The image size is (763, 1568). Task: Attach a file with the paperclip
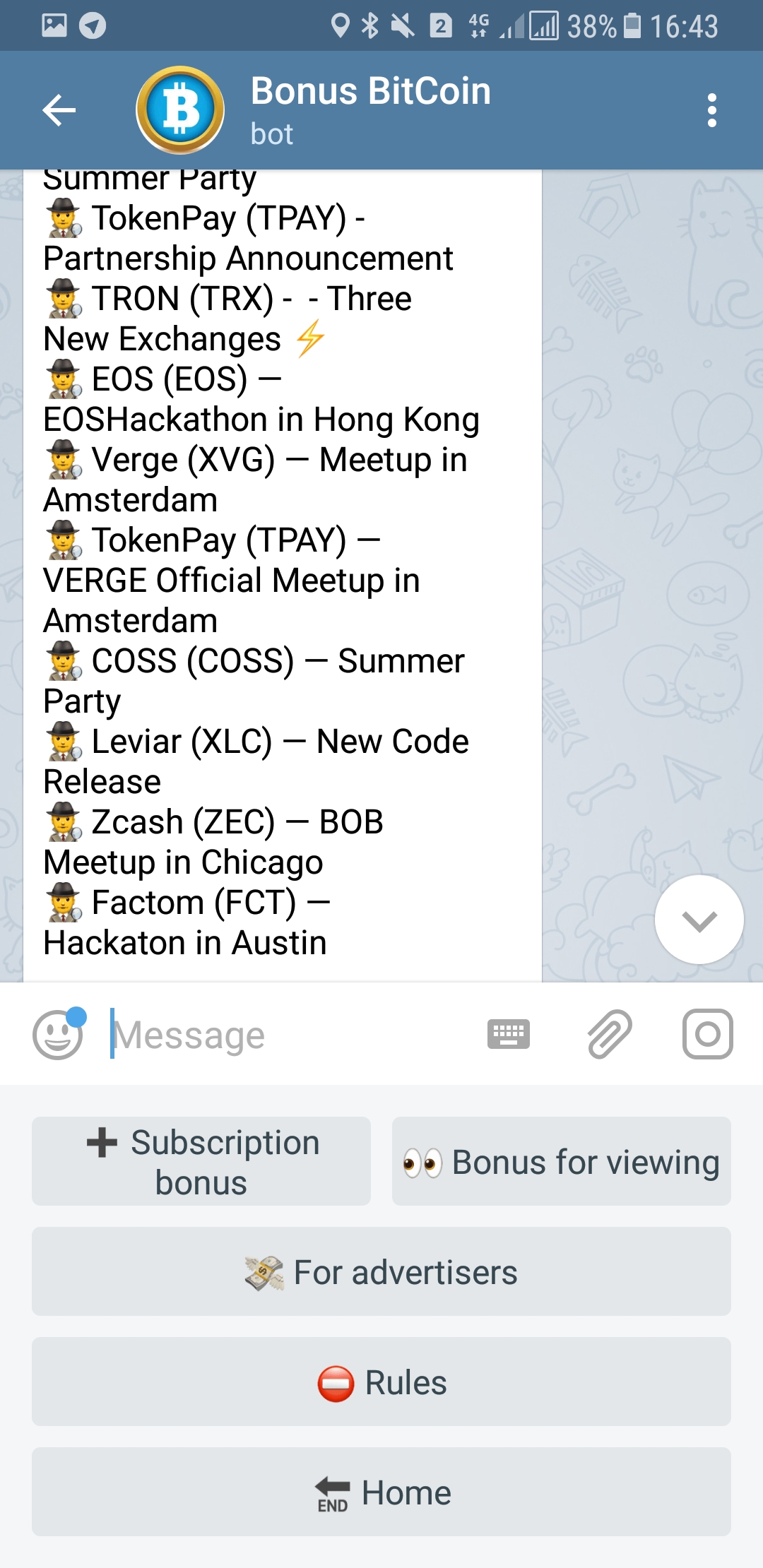[609, 1034]
